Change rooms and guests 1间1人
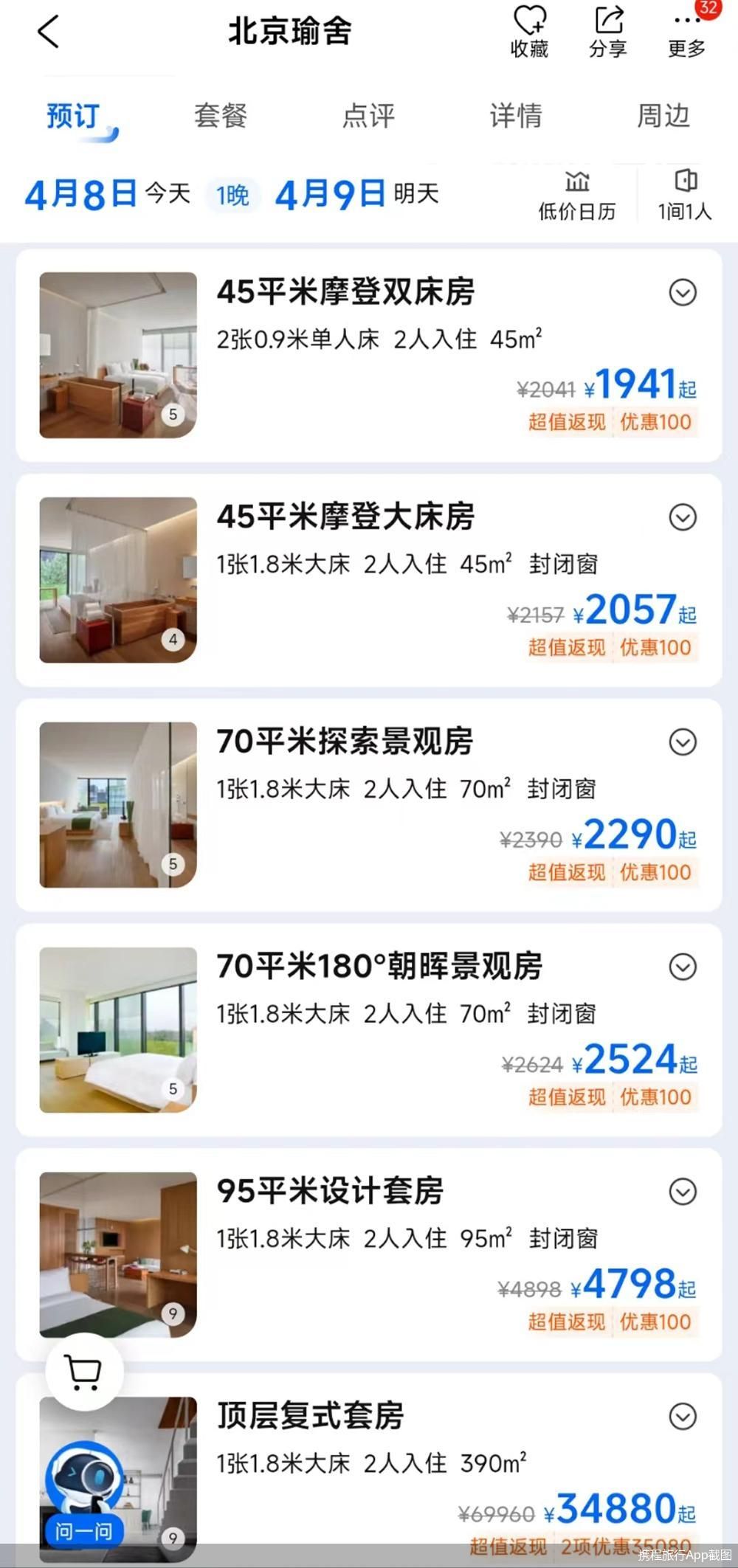 685,195
